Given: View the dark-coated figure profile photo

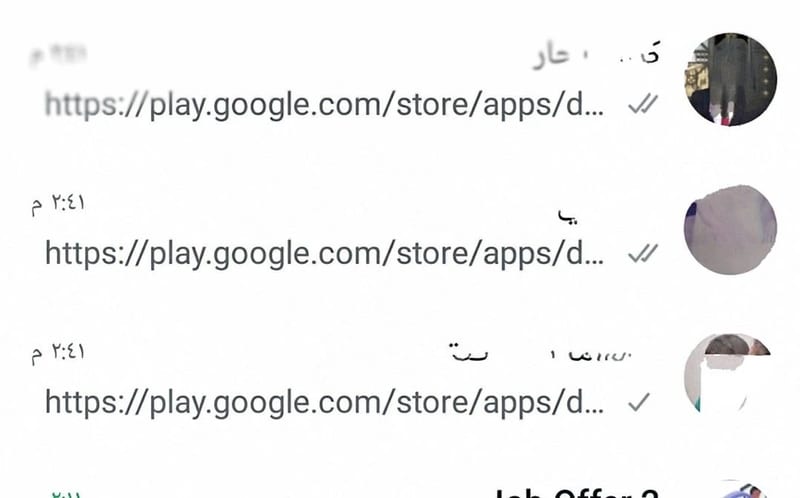Looking at the screenshot, I should (x=730, y=79).
